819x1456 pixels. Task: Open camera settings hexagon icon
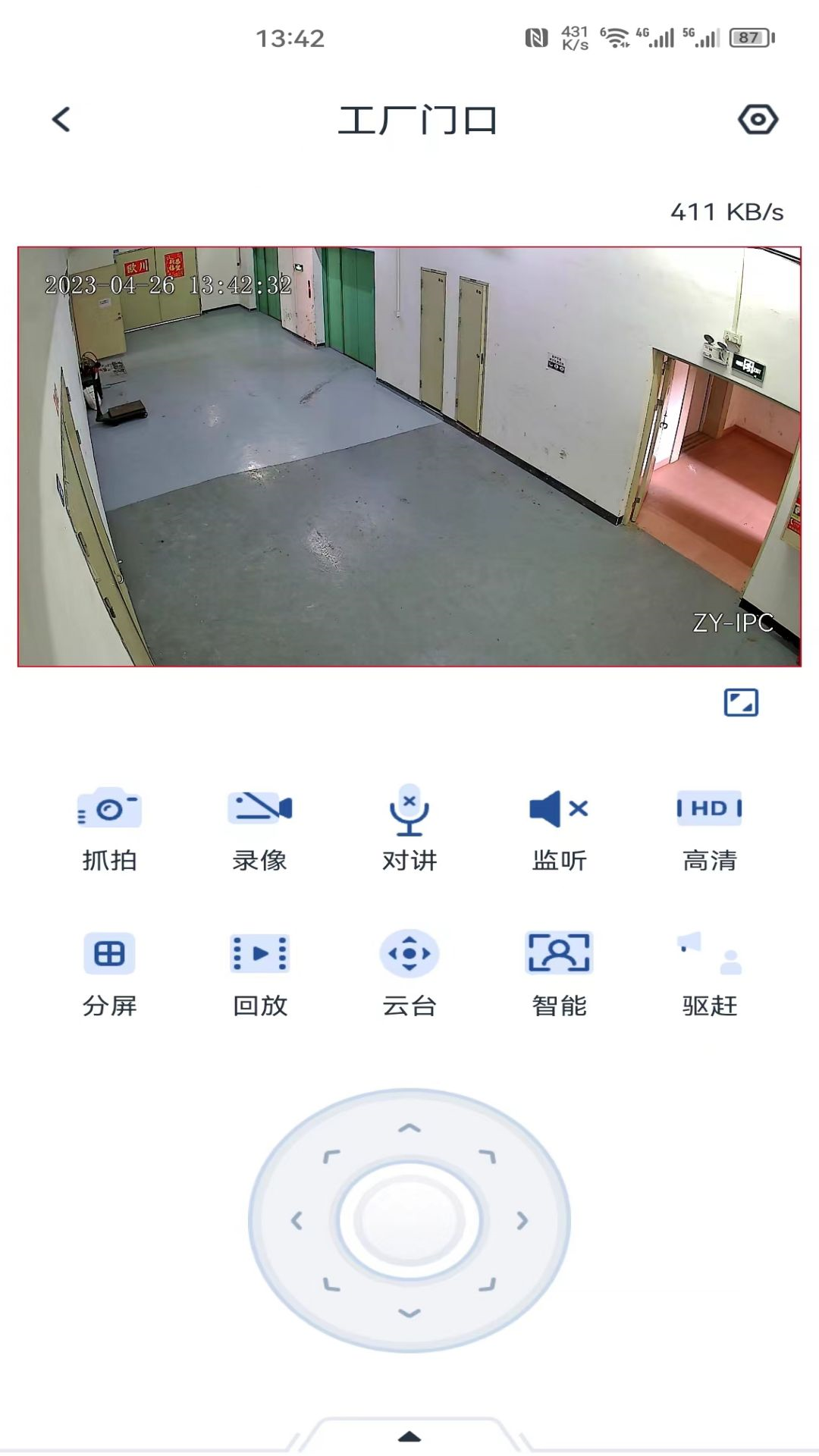pos(758,119)
